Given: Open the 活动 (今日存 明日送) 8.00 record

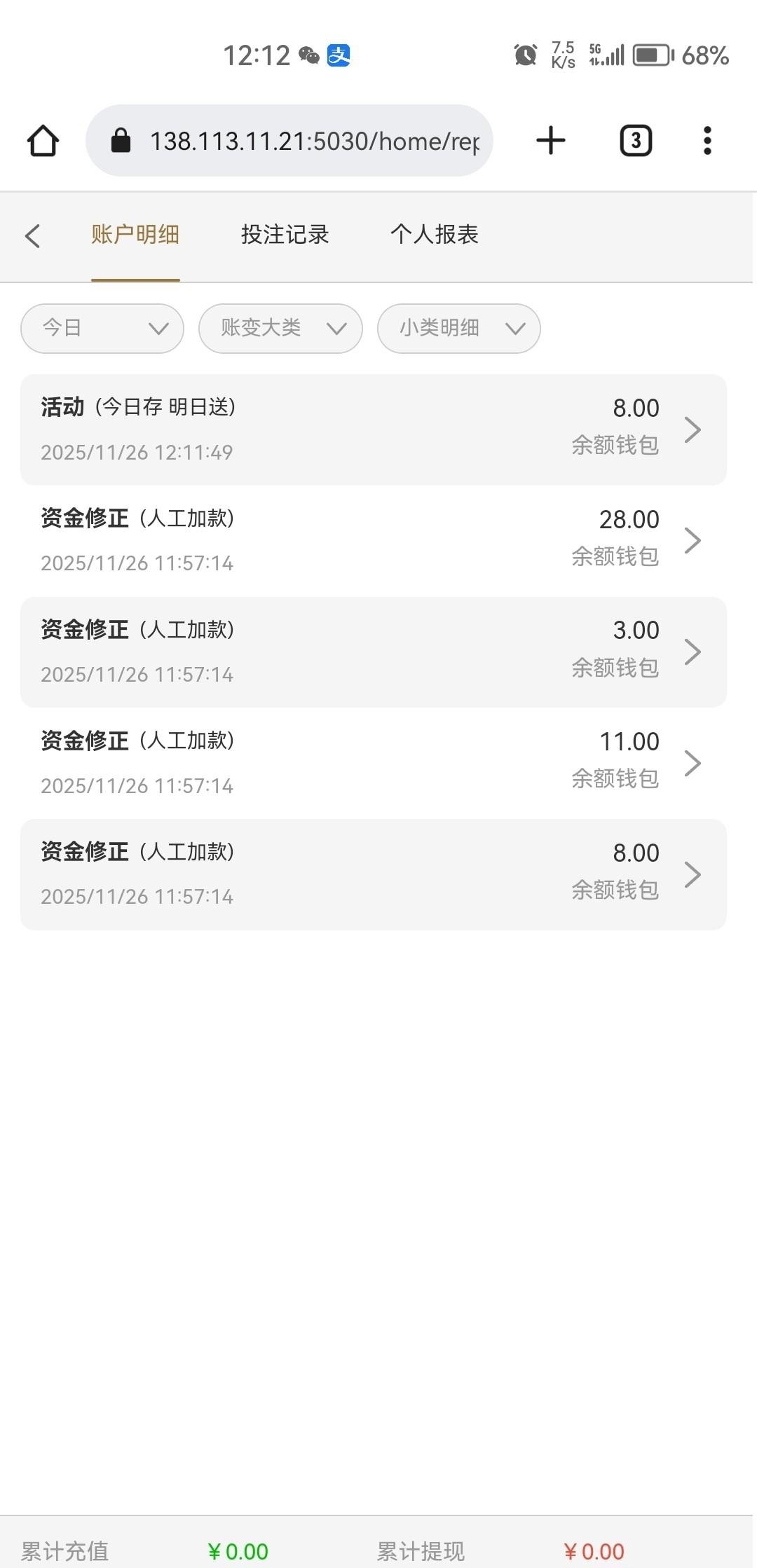Looking at the screenshot, I should point(373,429).
